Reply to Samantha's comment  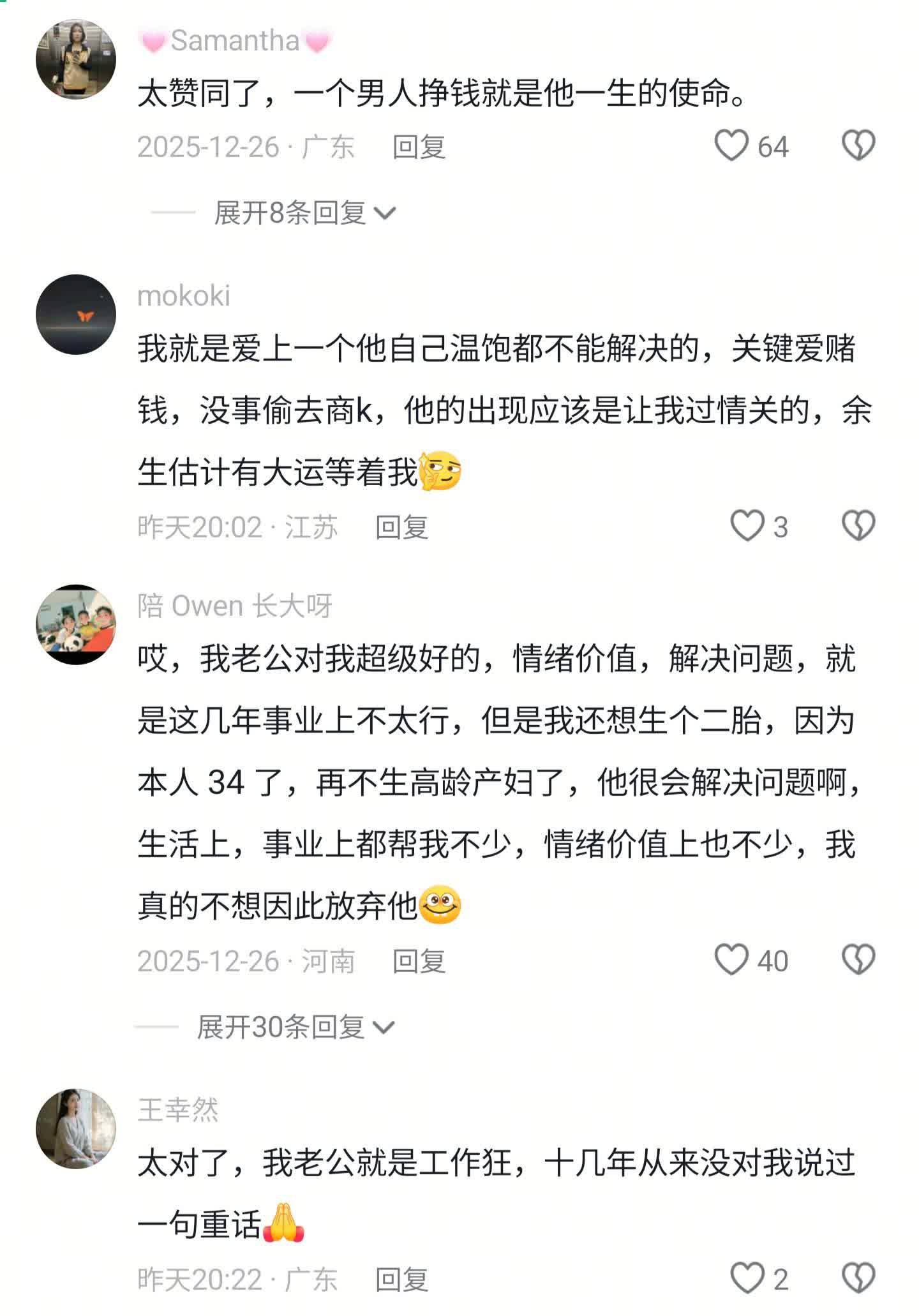[419, 147]
